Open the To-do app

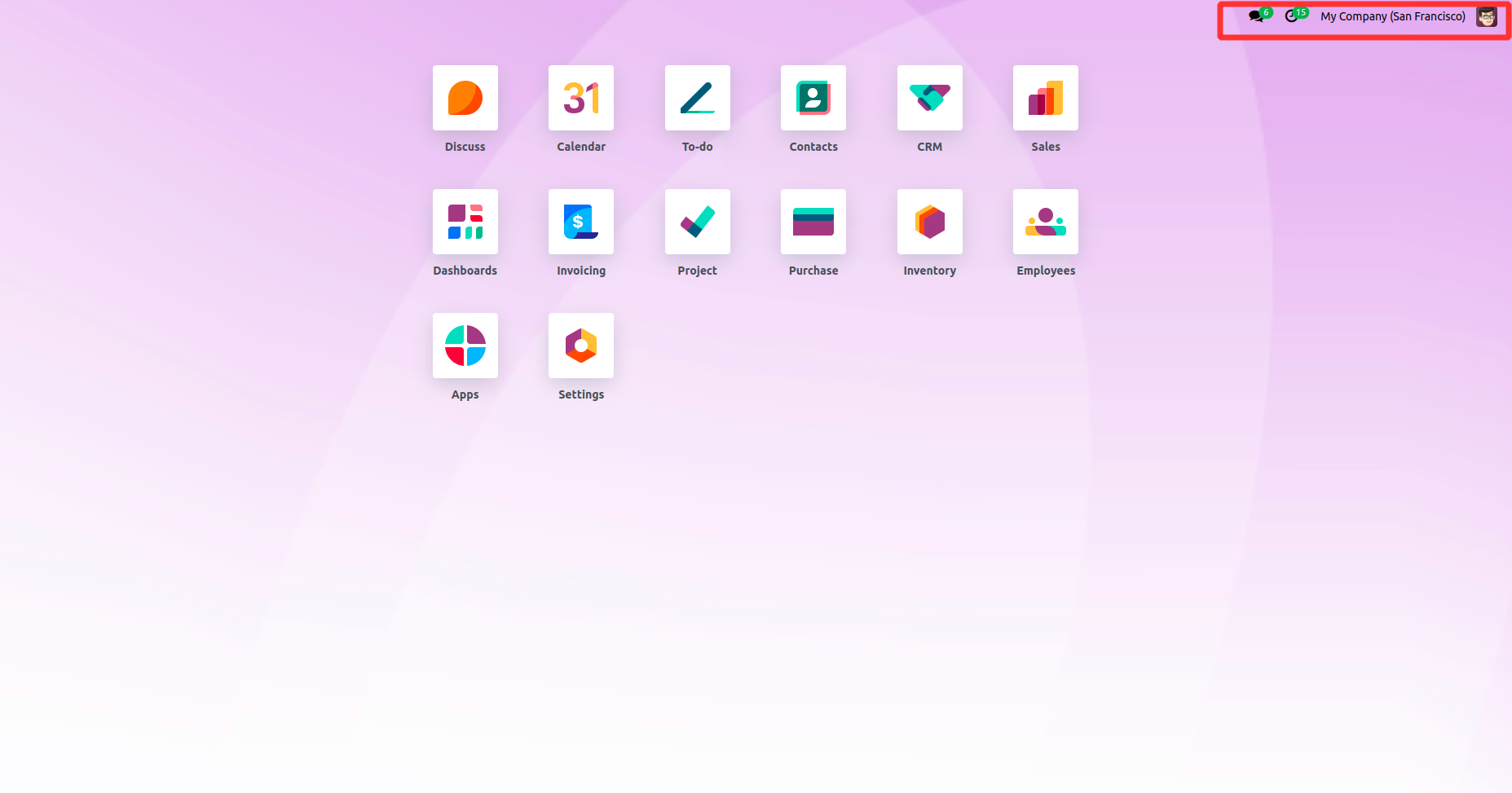pyautogui.click(x=697, y=99)
